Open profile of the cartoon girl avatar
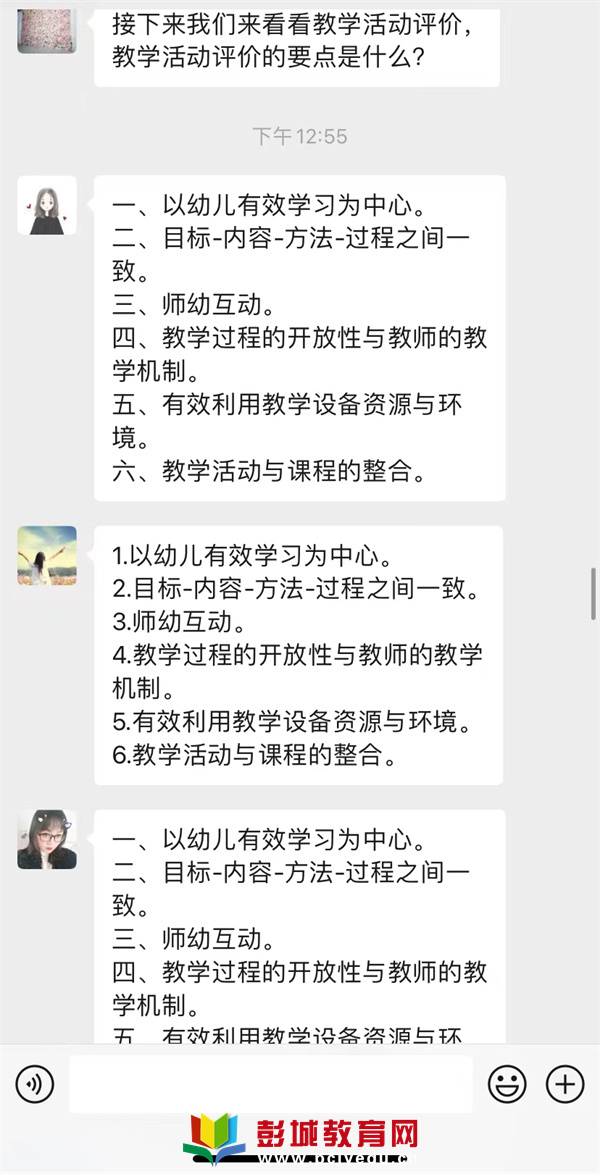 point(47,205)
